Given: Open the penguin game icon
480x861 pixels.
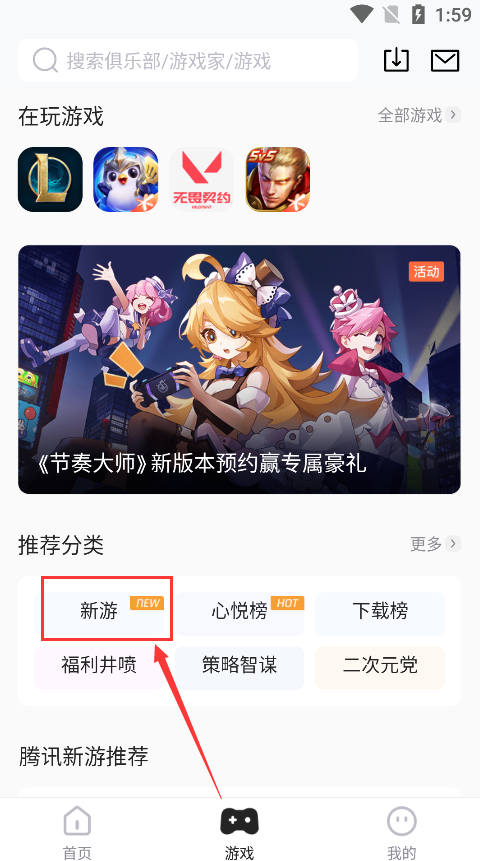Looking at the screenshot, I should point(126,180).
